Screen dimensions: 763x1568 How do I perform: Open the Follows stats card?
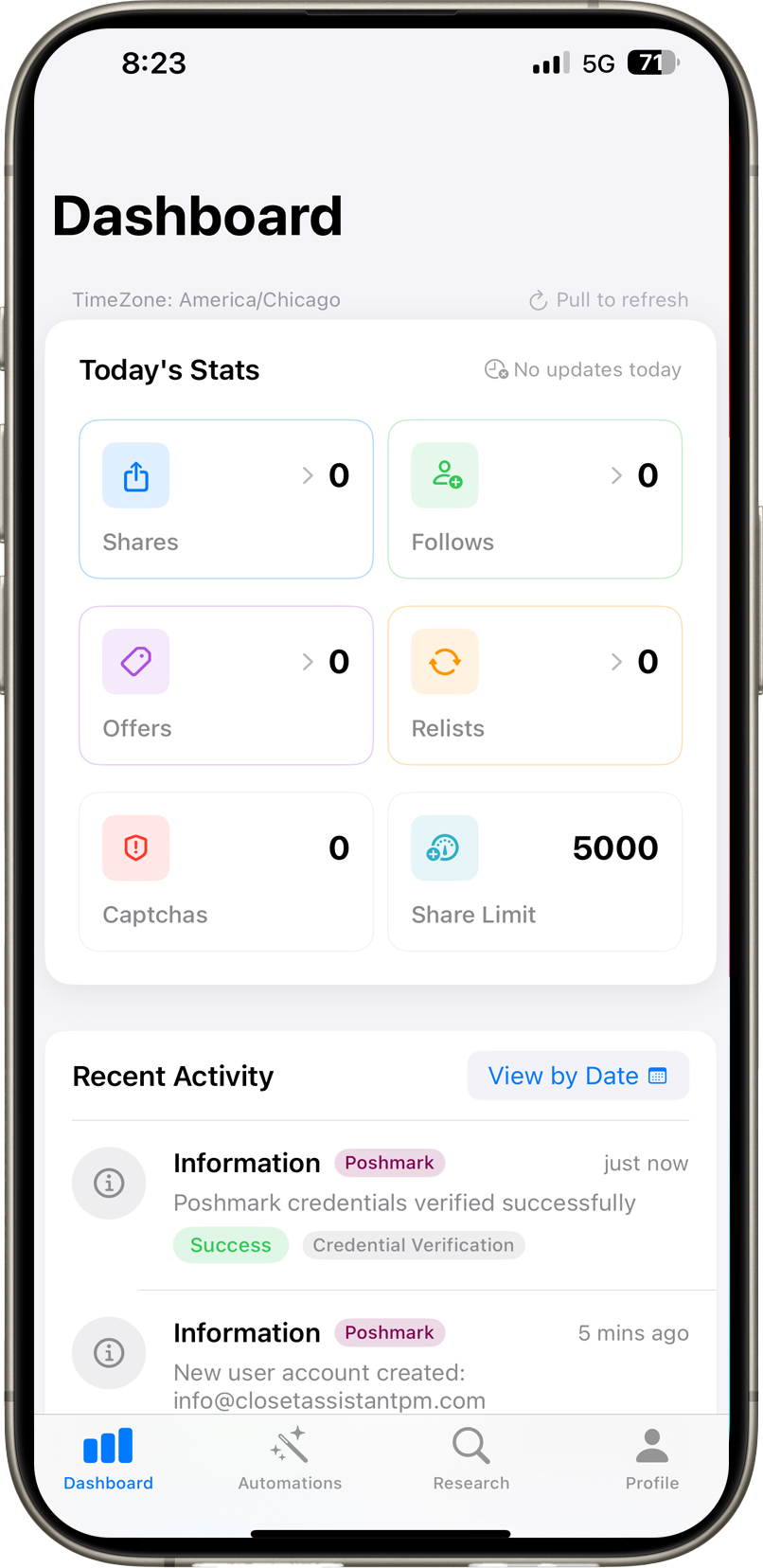point(535,499)
